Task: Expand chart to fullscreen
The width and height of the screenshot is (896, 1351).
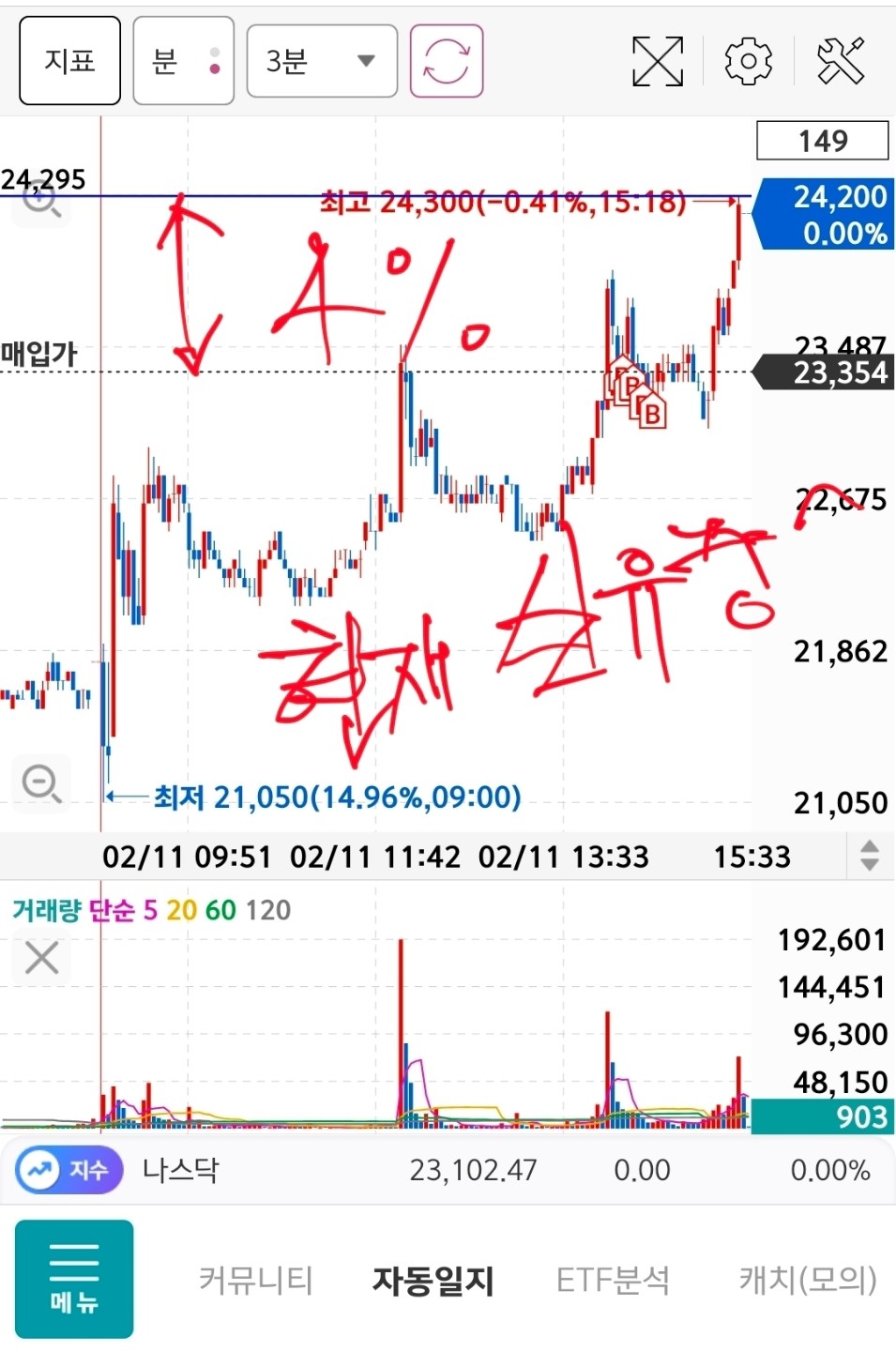Action: click(x=657, y=61)
